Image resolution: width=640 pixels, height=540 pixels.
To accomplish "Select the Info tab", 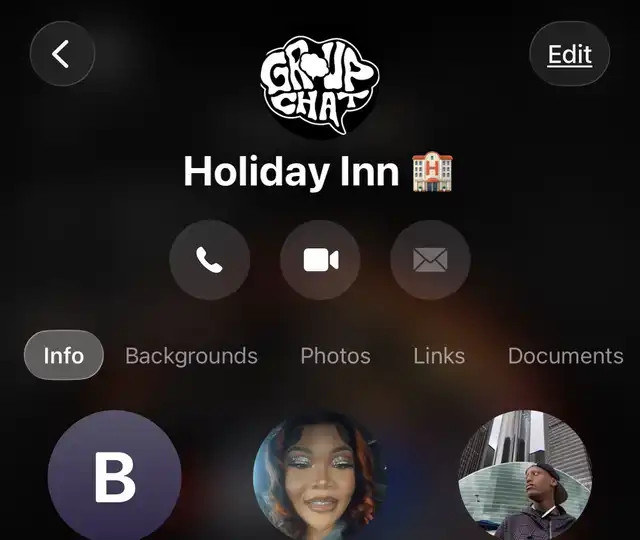I will pos(64,355).
